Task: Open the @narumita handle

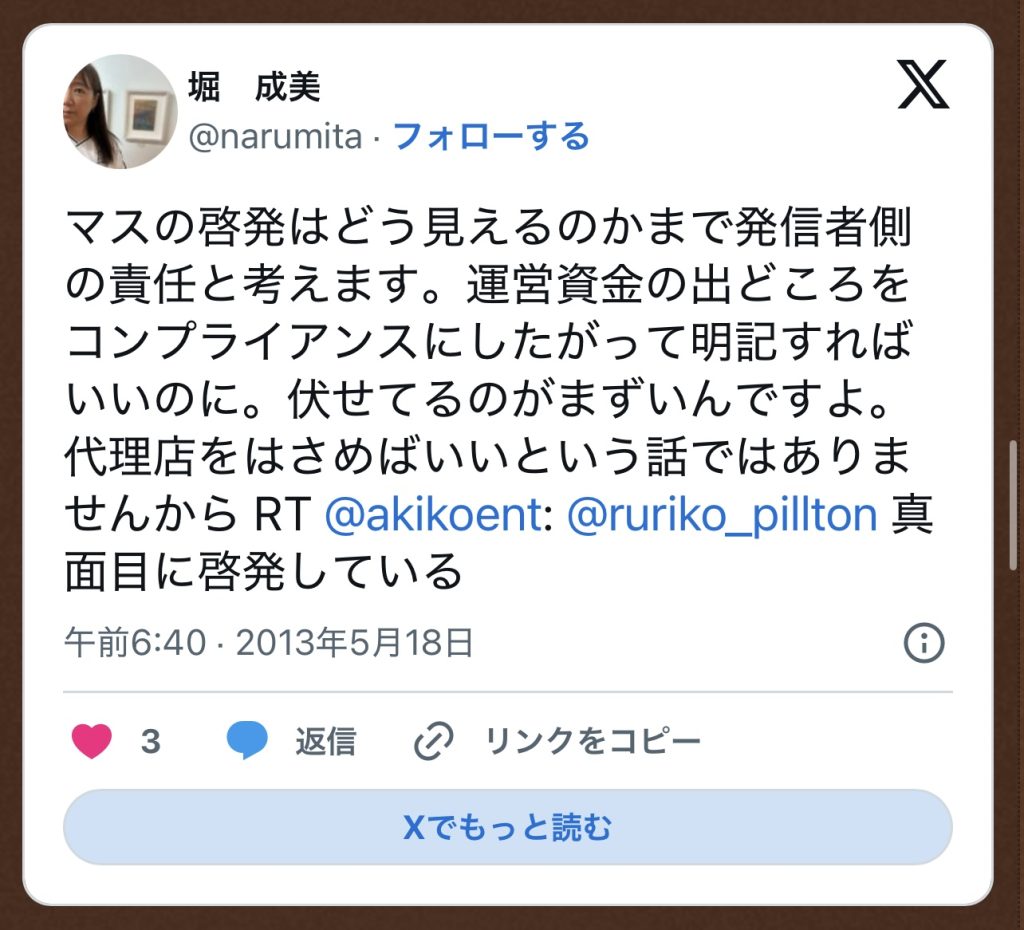Action: (275, 136)
